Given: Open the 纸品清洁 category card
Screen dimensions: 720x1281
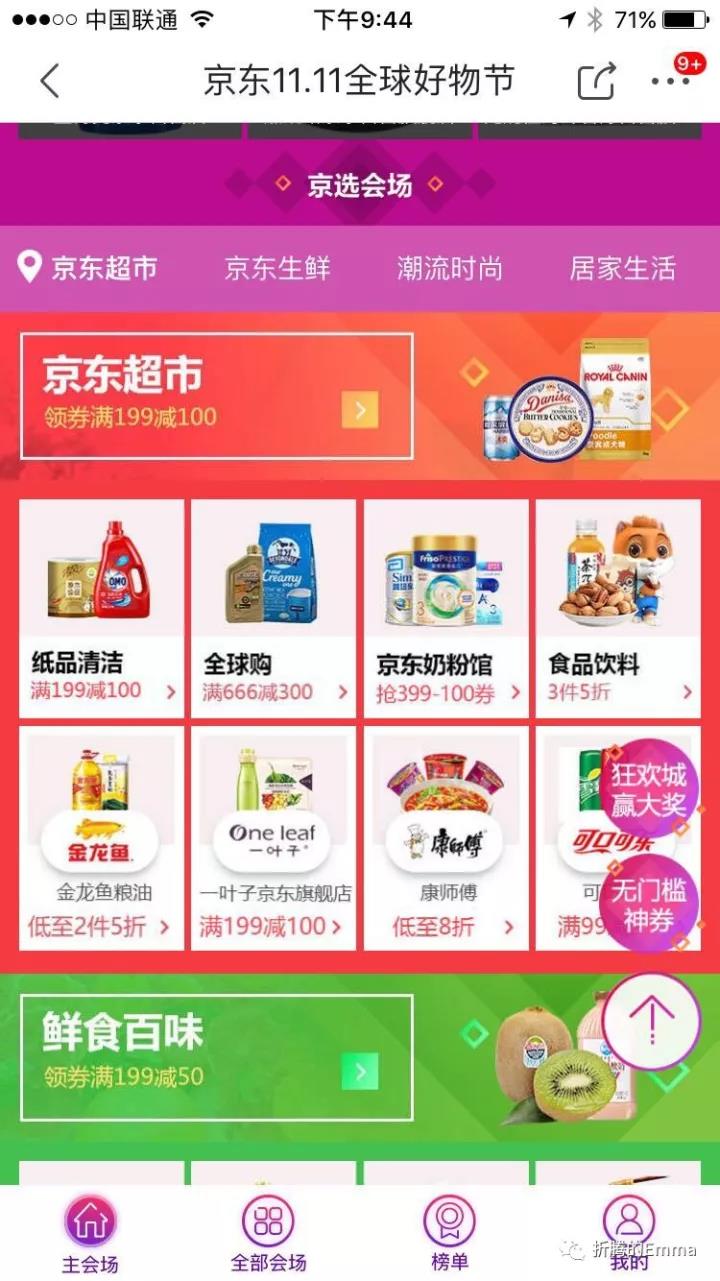Looking at the screenshot, I should 102,608.
